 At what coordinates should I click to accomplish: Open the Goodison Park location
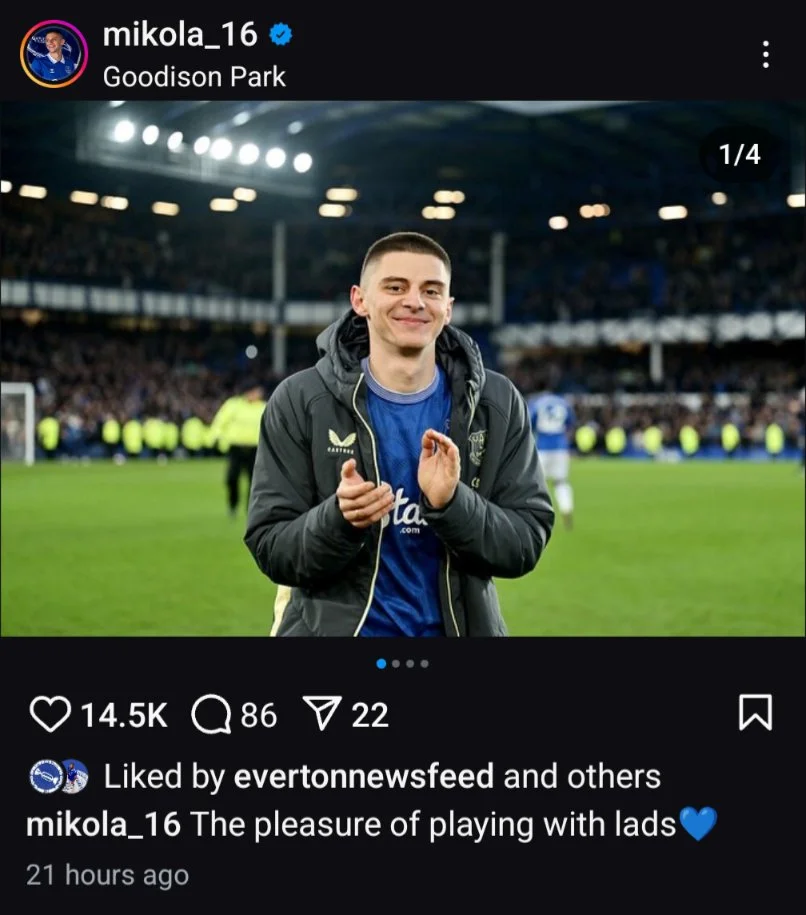(x=194, y=77)
